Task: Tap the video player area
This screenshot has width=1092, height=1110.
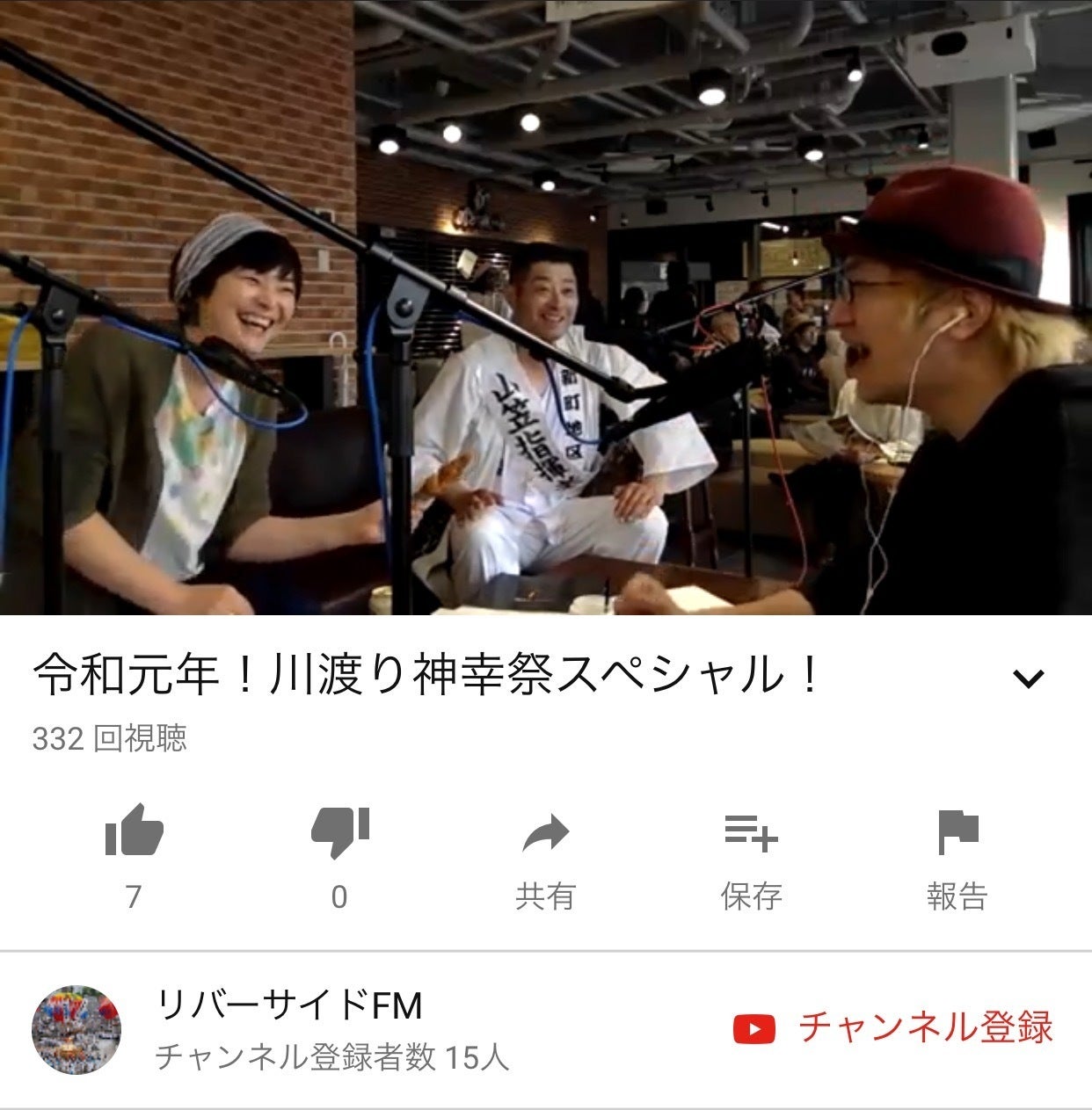Action: pyautogui.click(x=545, y=308)
